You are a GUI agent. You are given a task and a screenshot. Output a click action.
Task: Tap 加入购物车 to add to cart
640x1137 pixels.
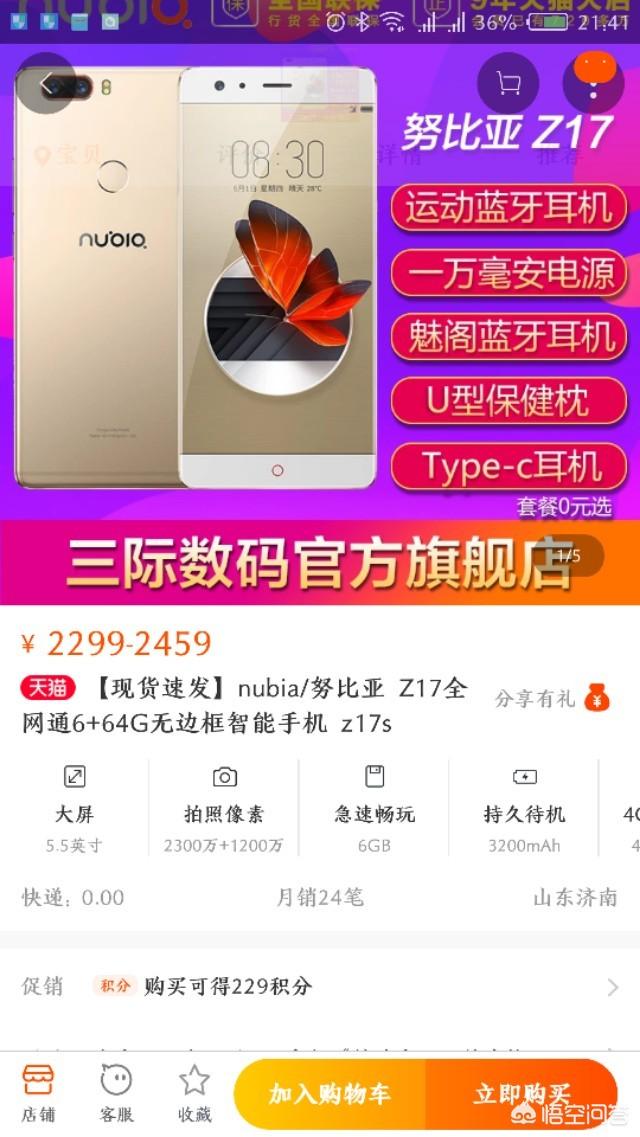[x=329, y=1094]
